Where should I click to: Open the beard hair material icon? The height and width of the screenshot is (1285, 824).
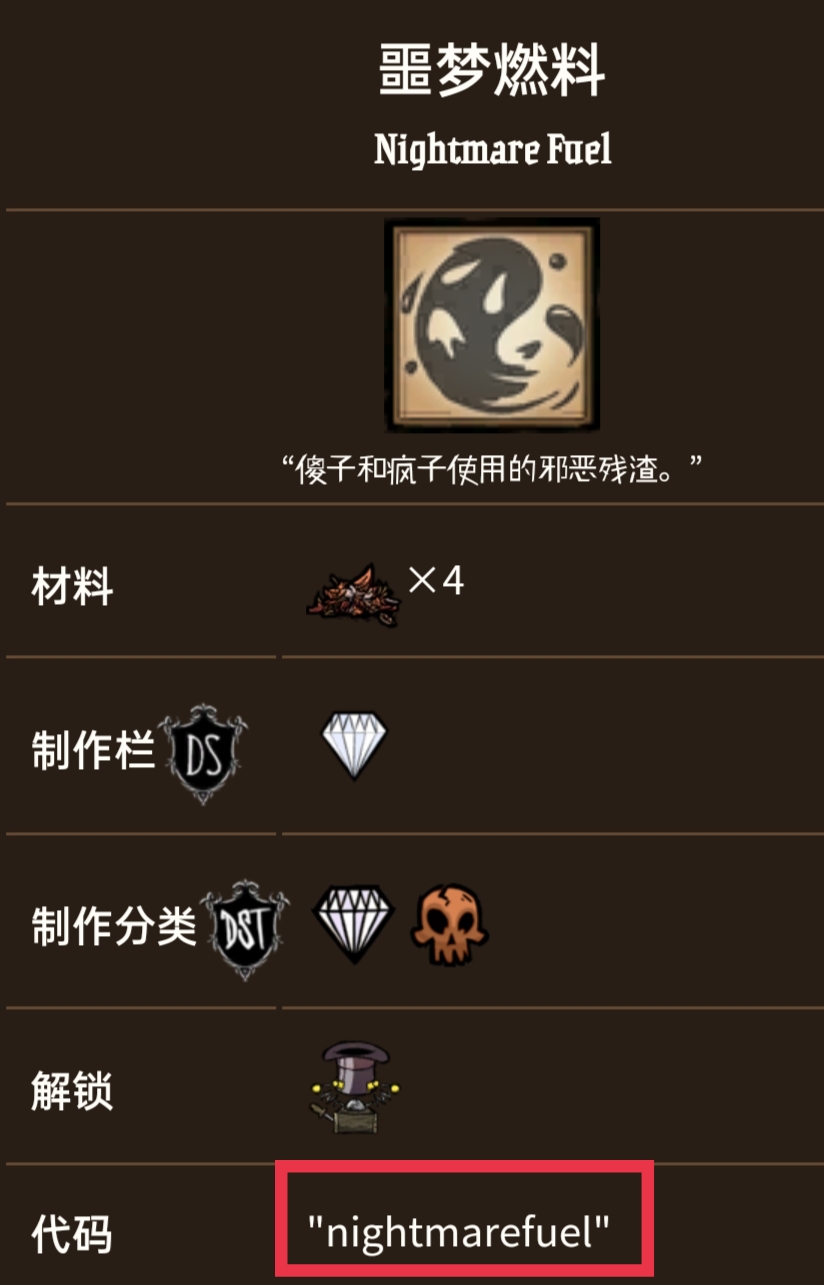tap(355, 598)
